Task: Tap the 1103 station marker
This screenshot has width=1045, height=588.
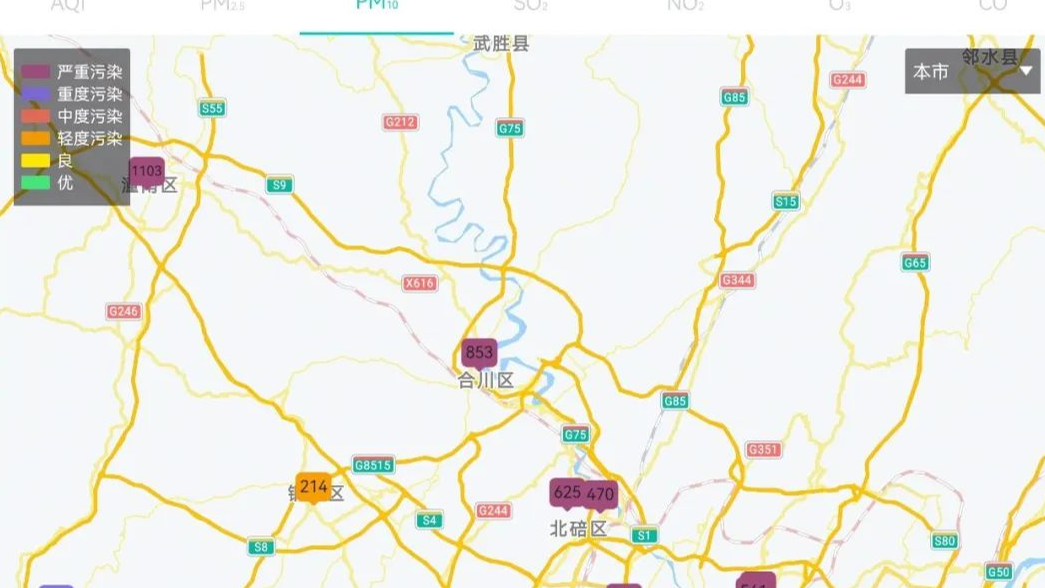Action: [147, 172]
